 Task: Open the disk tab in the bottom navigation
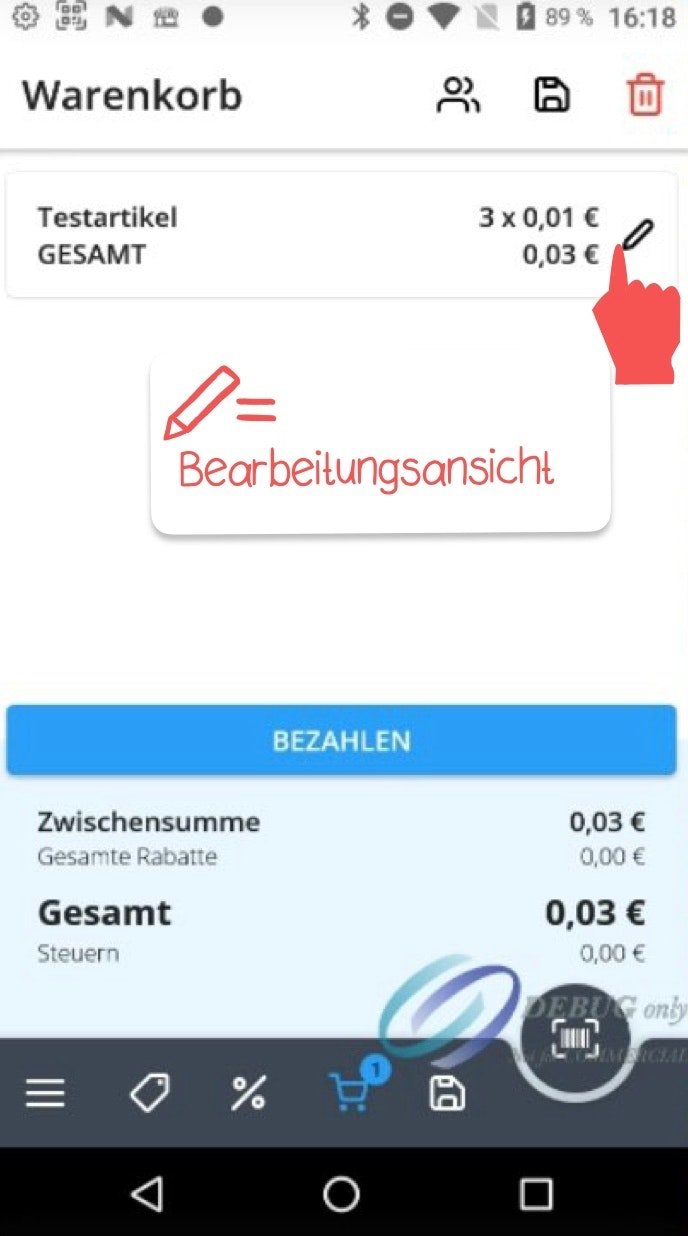pos(447,1093)
